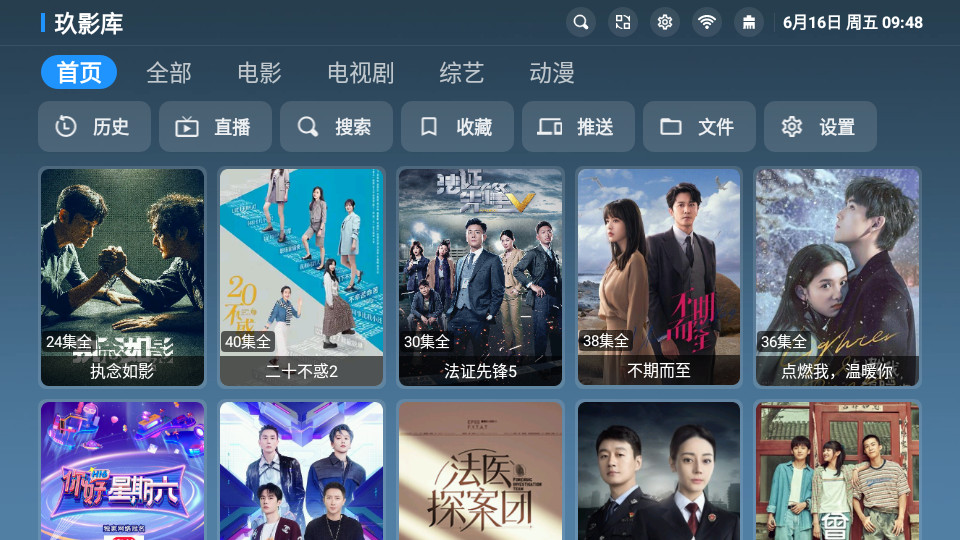Open the gear settings icon in top bar

point(664,22)
